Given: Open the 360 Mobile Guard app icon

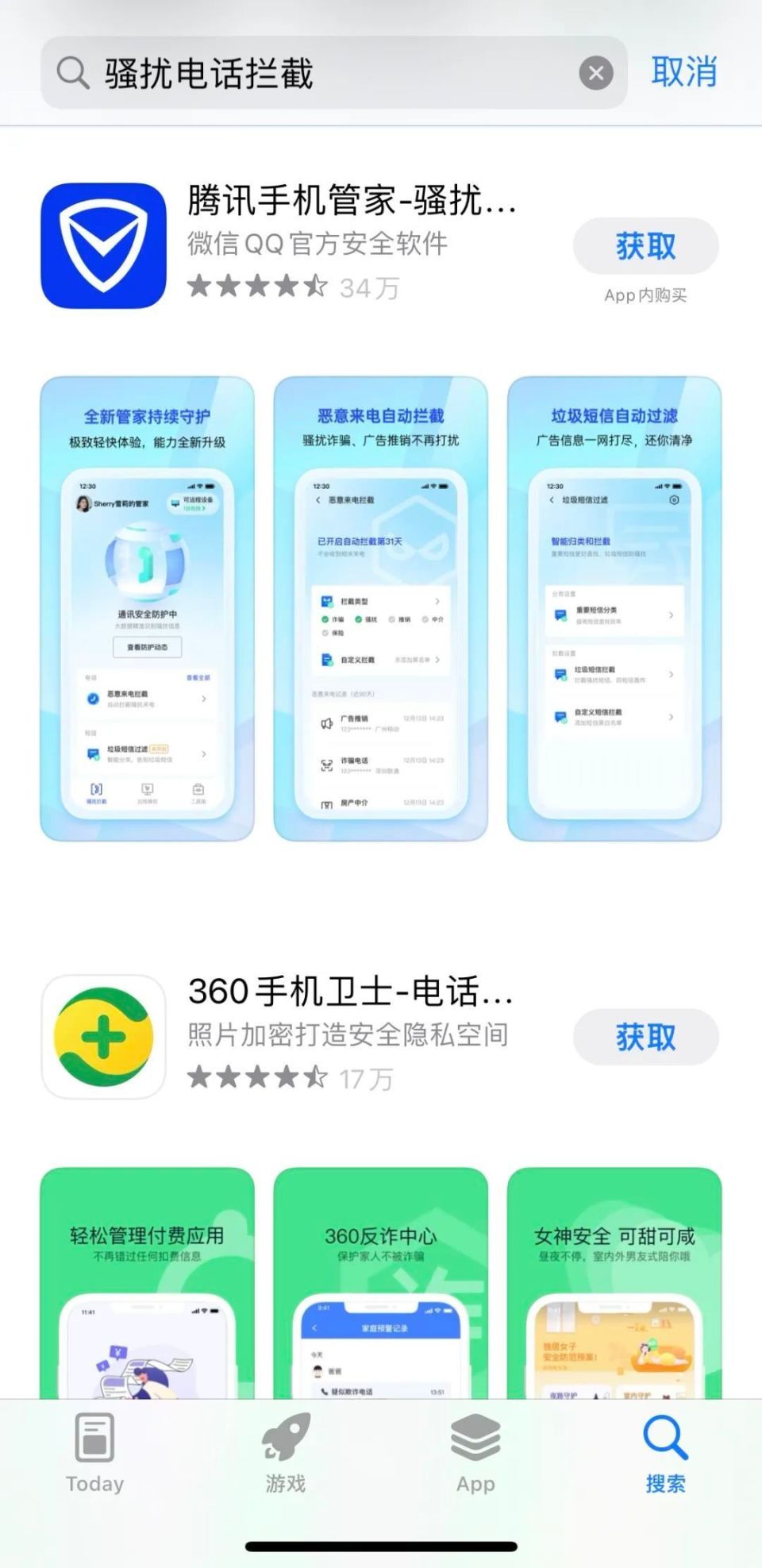Looking at the screenshot, I should click(x=103, y=1036).
